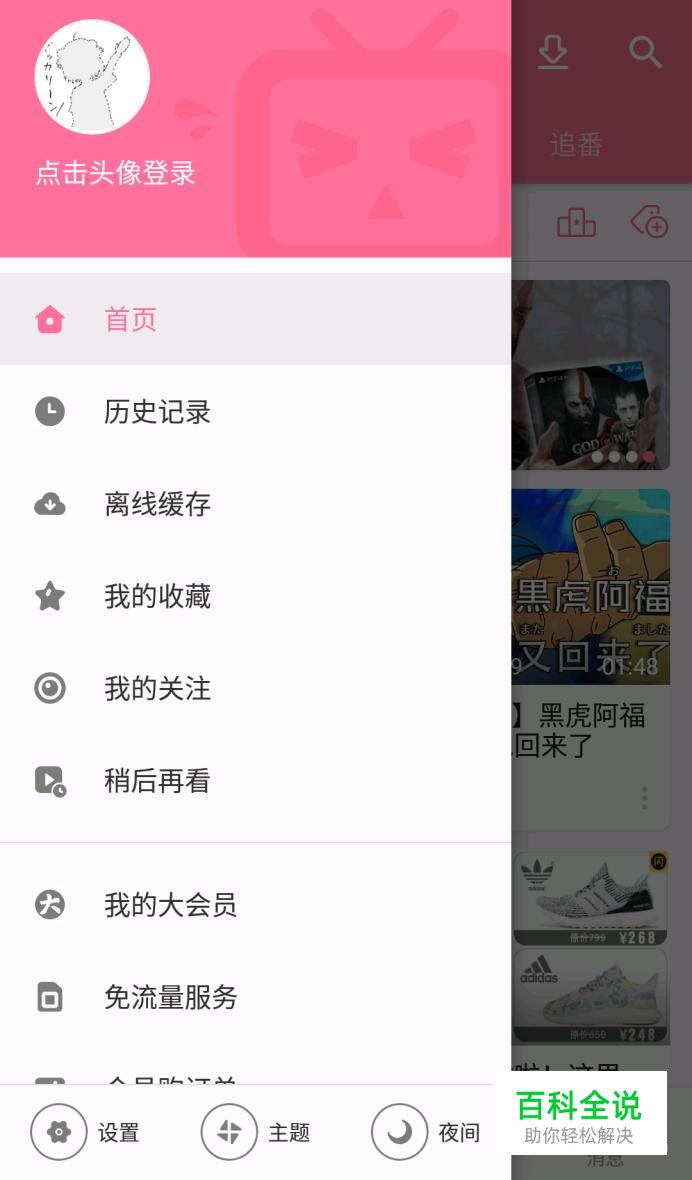Viewport: 692px width, 1180px height.
Task: Open 设置 settings
Action: coord(85,1132)
